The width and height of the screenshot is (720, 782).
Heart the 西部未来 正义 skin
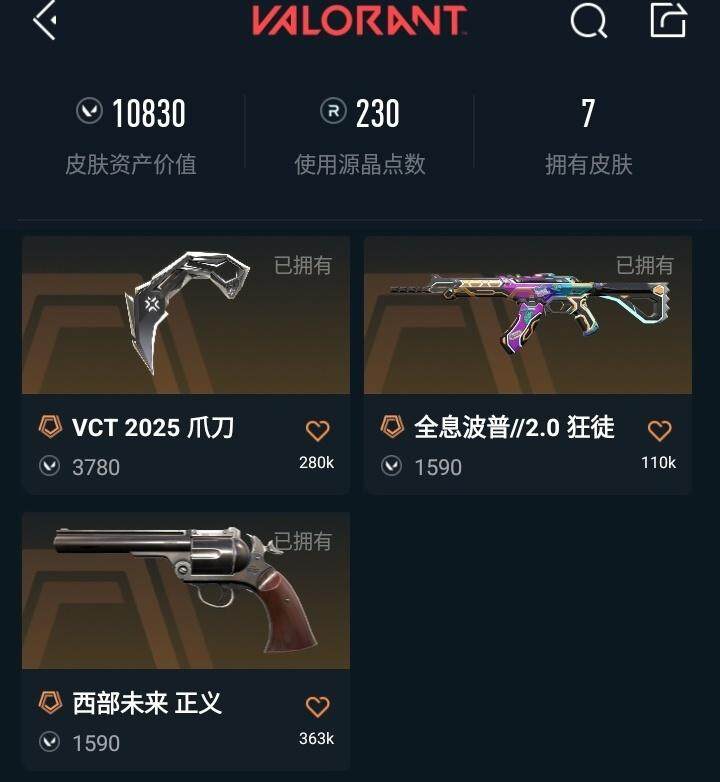pos(317,707)
